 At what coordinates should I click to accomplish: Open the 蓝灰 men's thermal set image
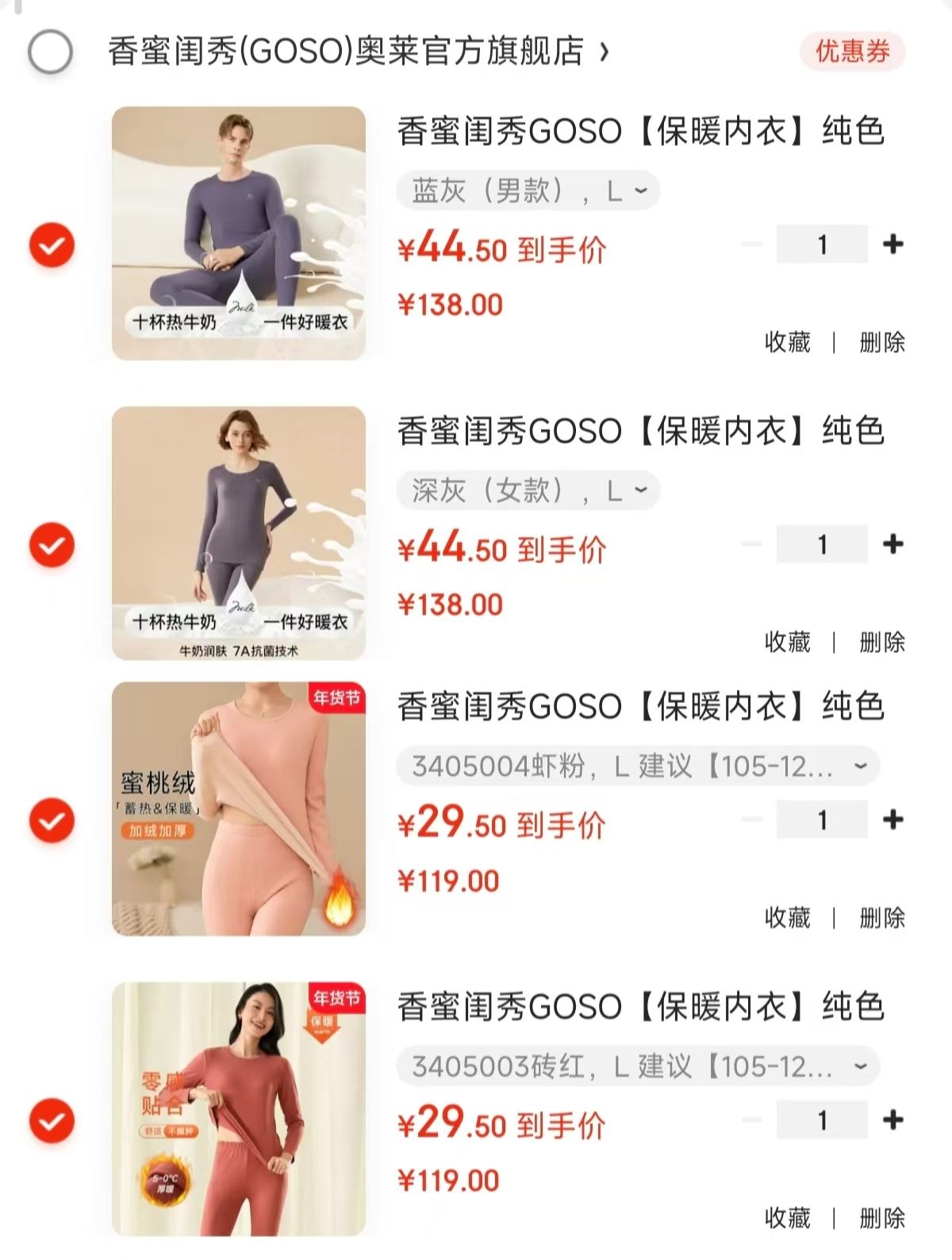239,233
